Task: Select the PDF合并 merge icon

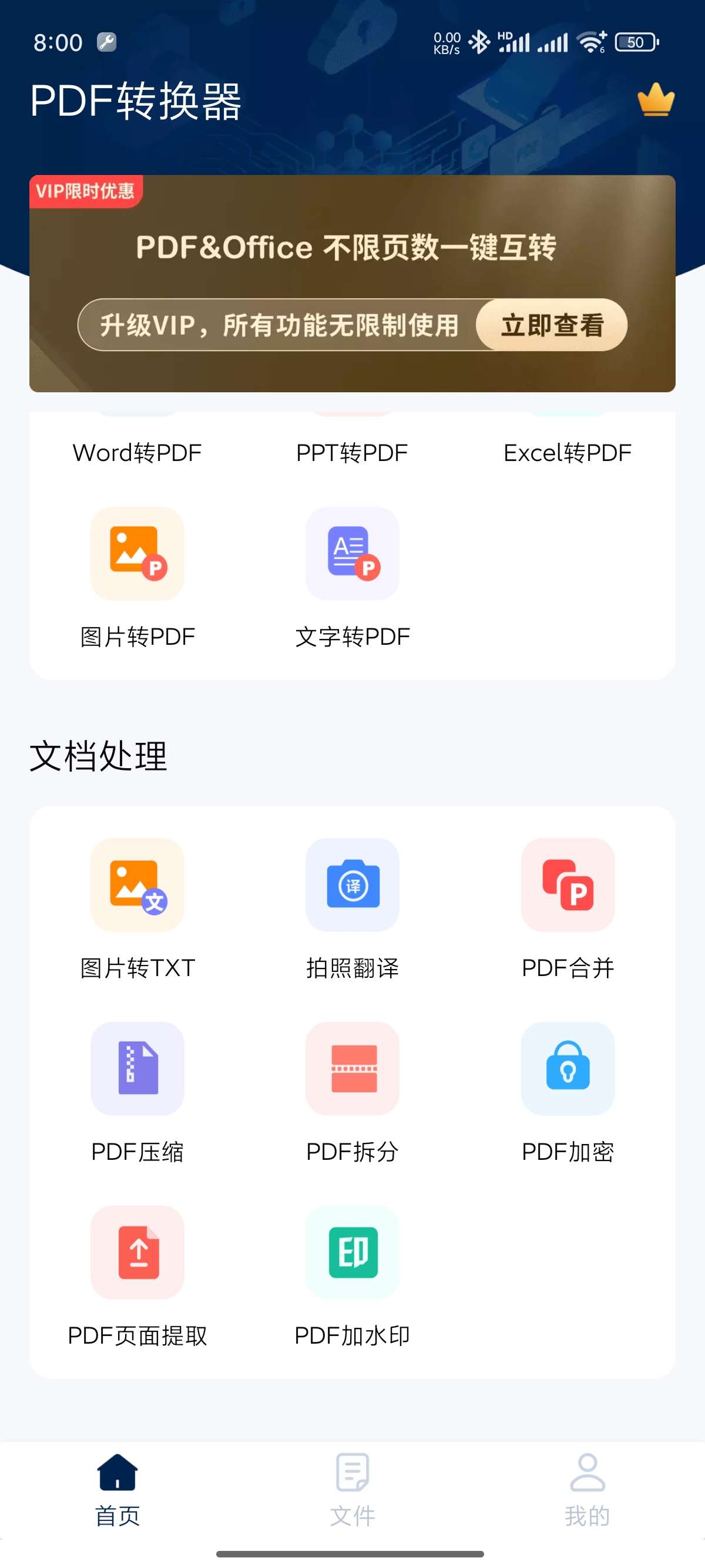Action: click(x=568, y=886)
